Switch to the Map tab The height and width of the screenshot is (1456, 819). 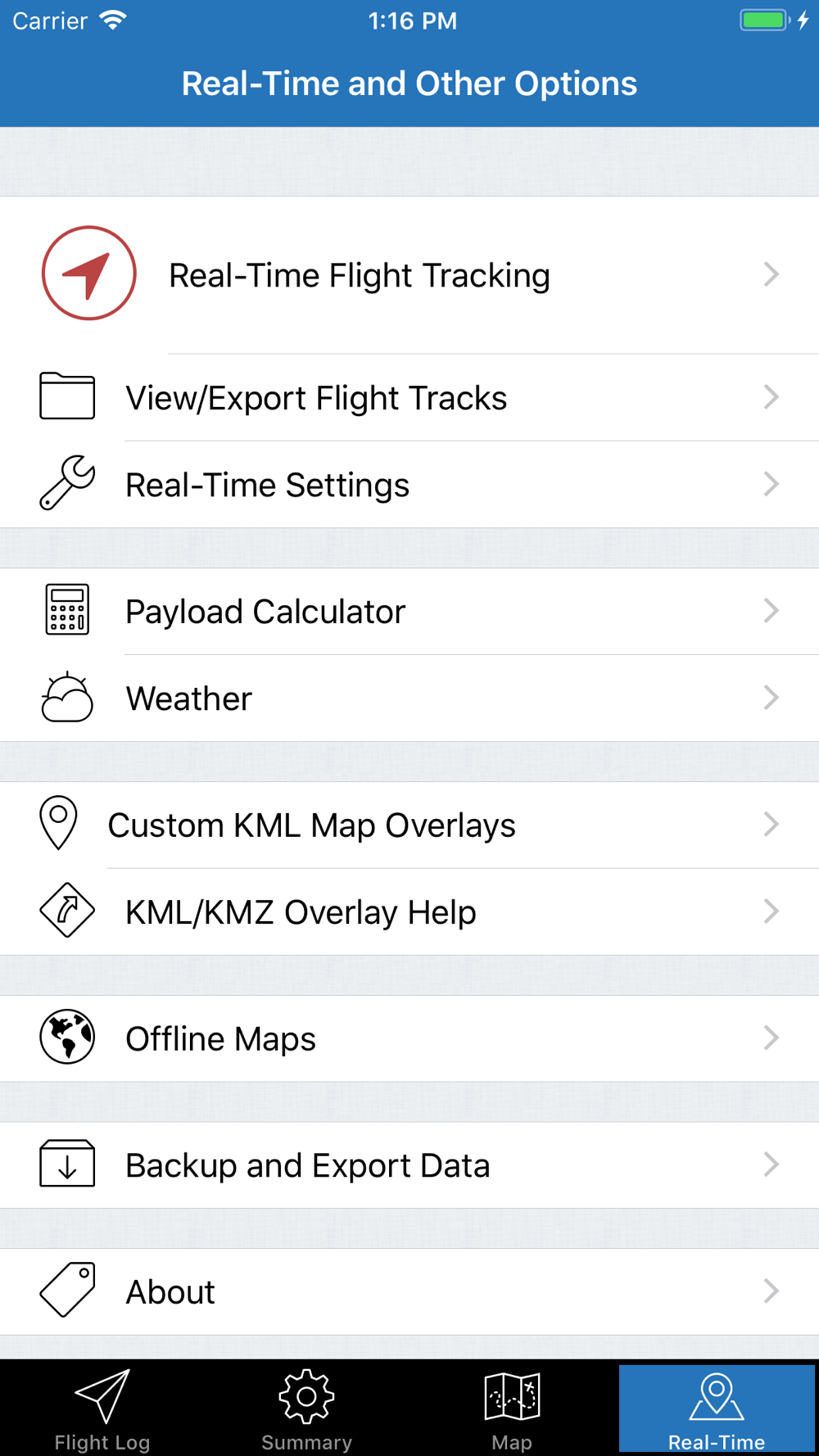tap(512, 1409)
